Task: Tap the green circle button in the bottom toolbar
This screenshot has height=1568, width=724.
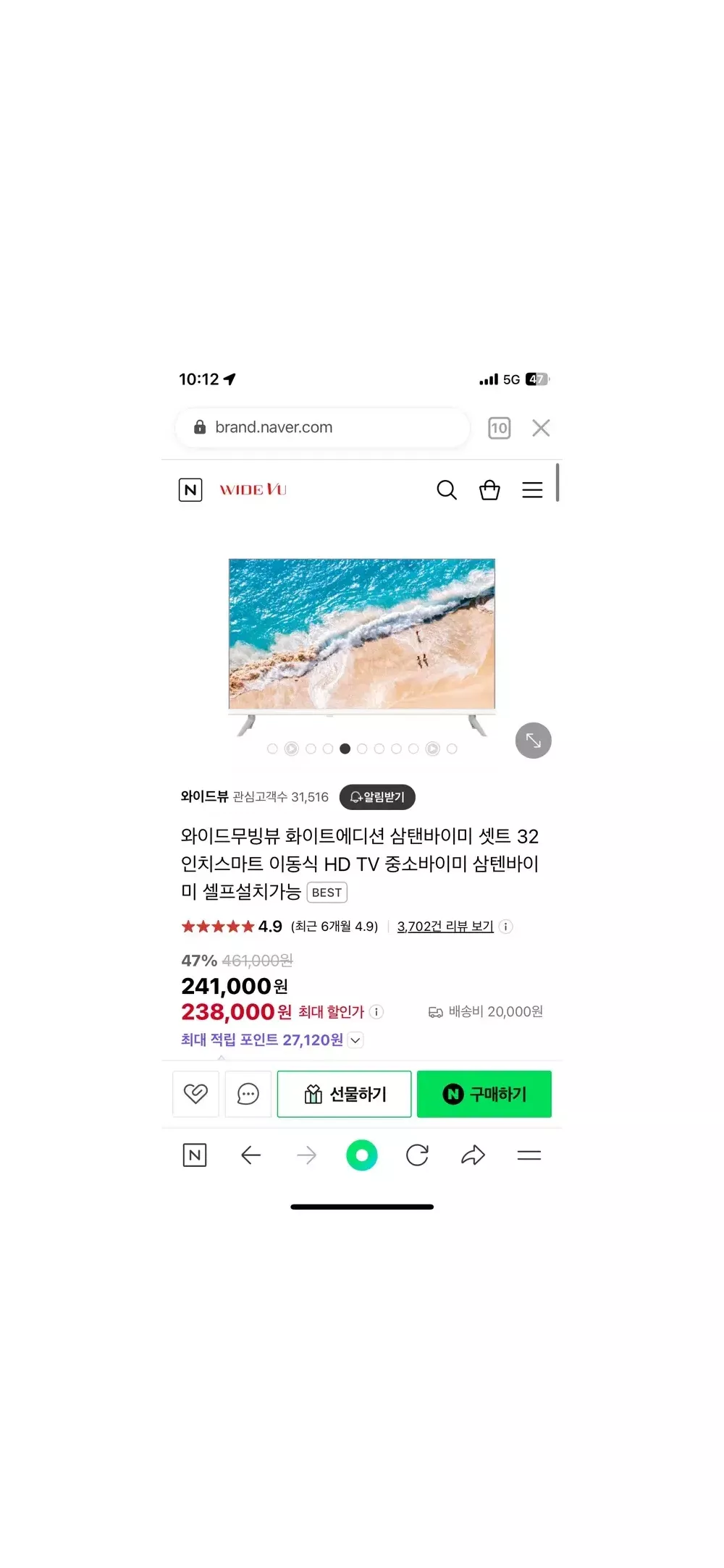Action: coord(362,1155)
